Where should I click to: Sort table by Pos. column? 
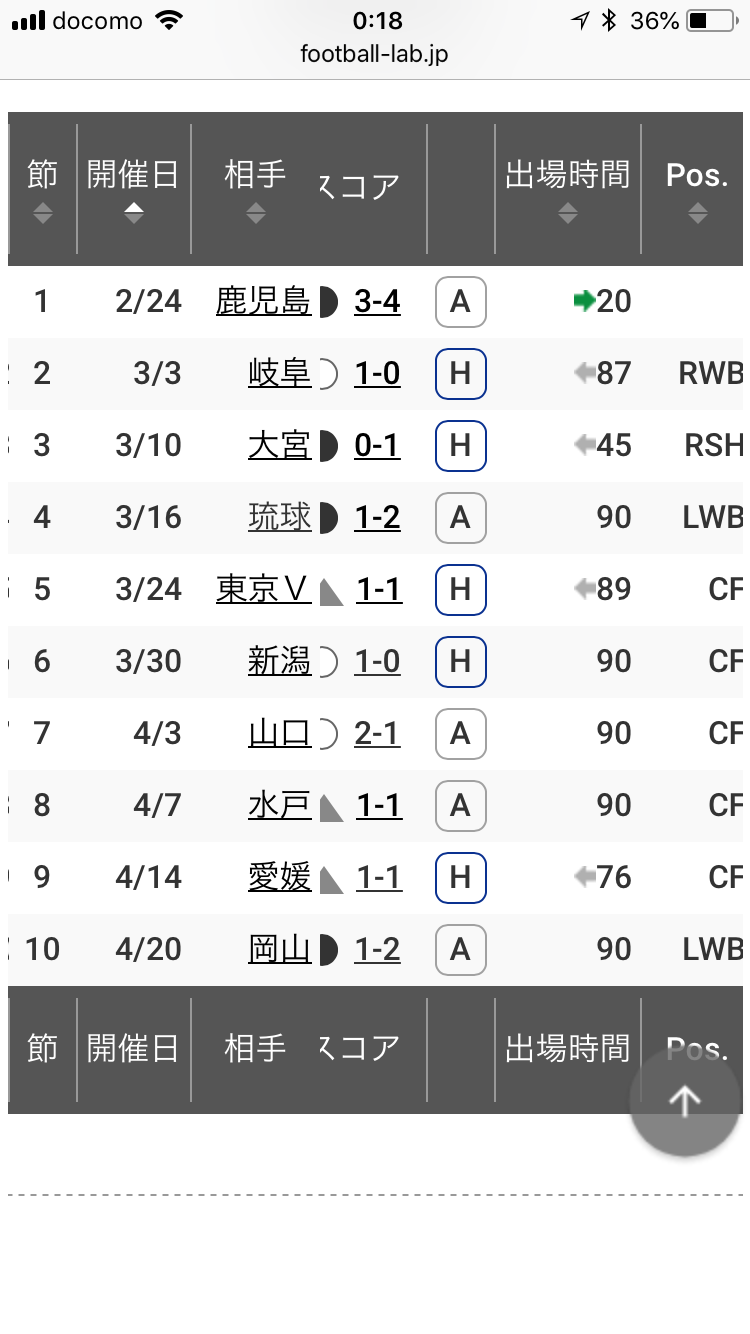[x=697, y=190]
